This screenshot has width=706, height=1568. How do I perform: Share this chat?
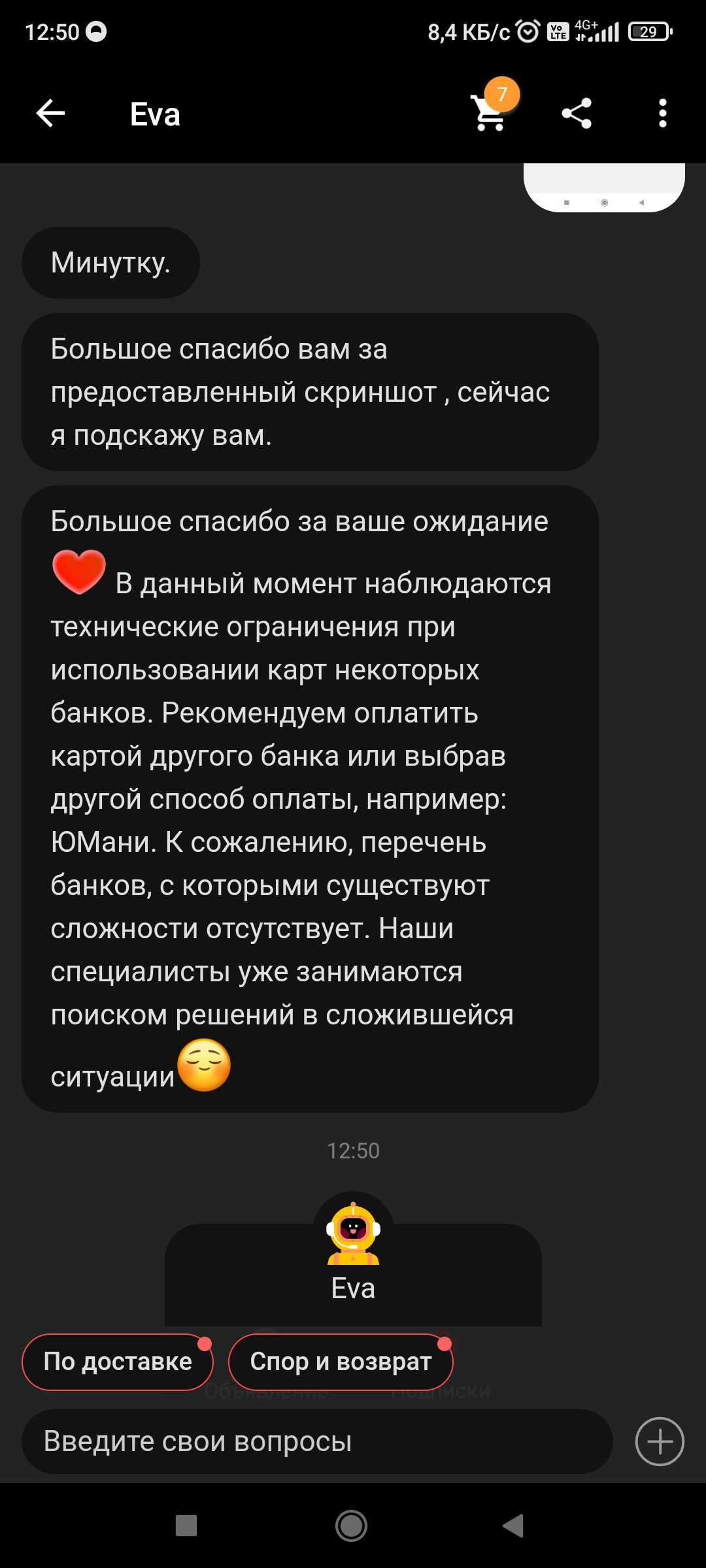click(577, 114)
